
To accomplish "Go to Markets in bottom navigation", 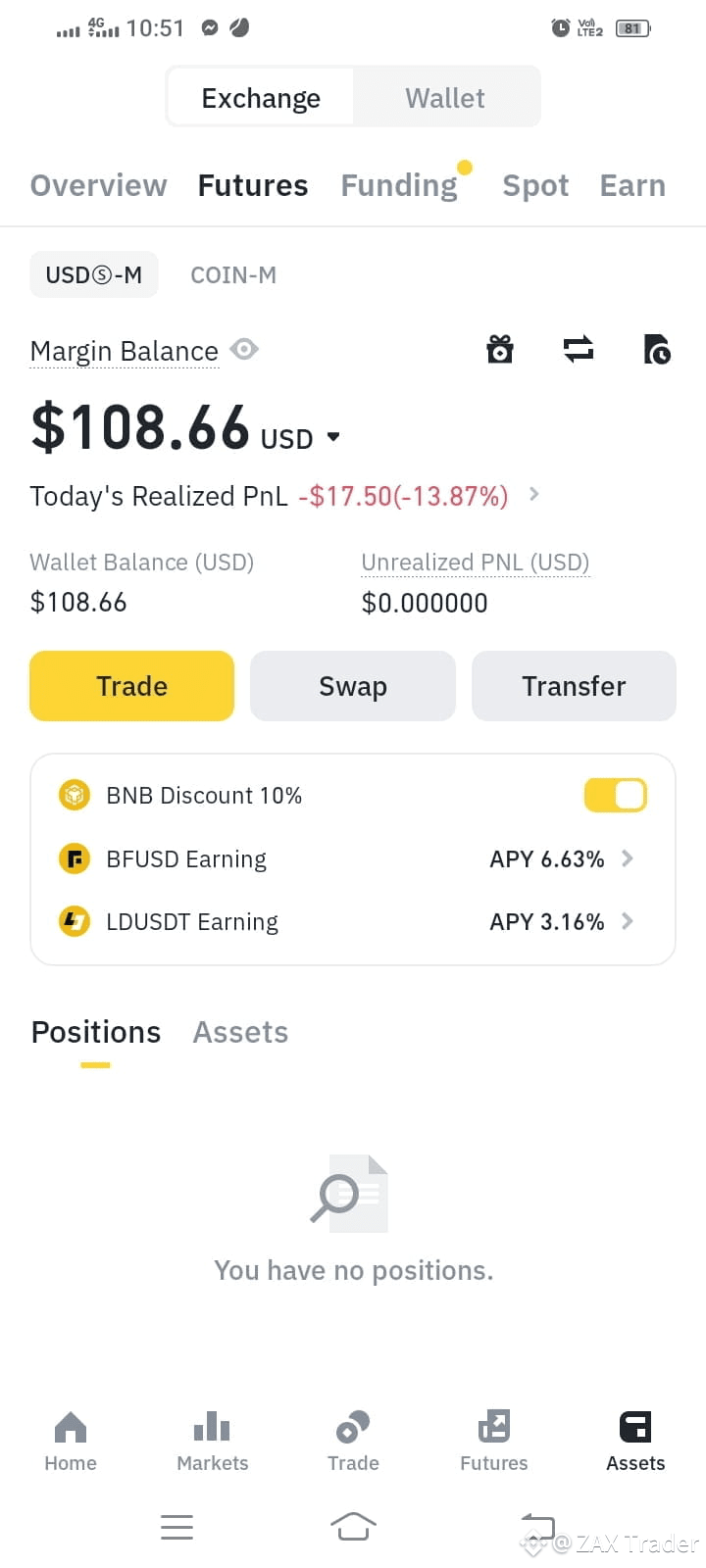I will tap(212, 1442).
